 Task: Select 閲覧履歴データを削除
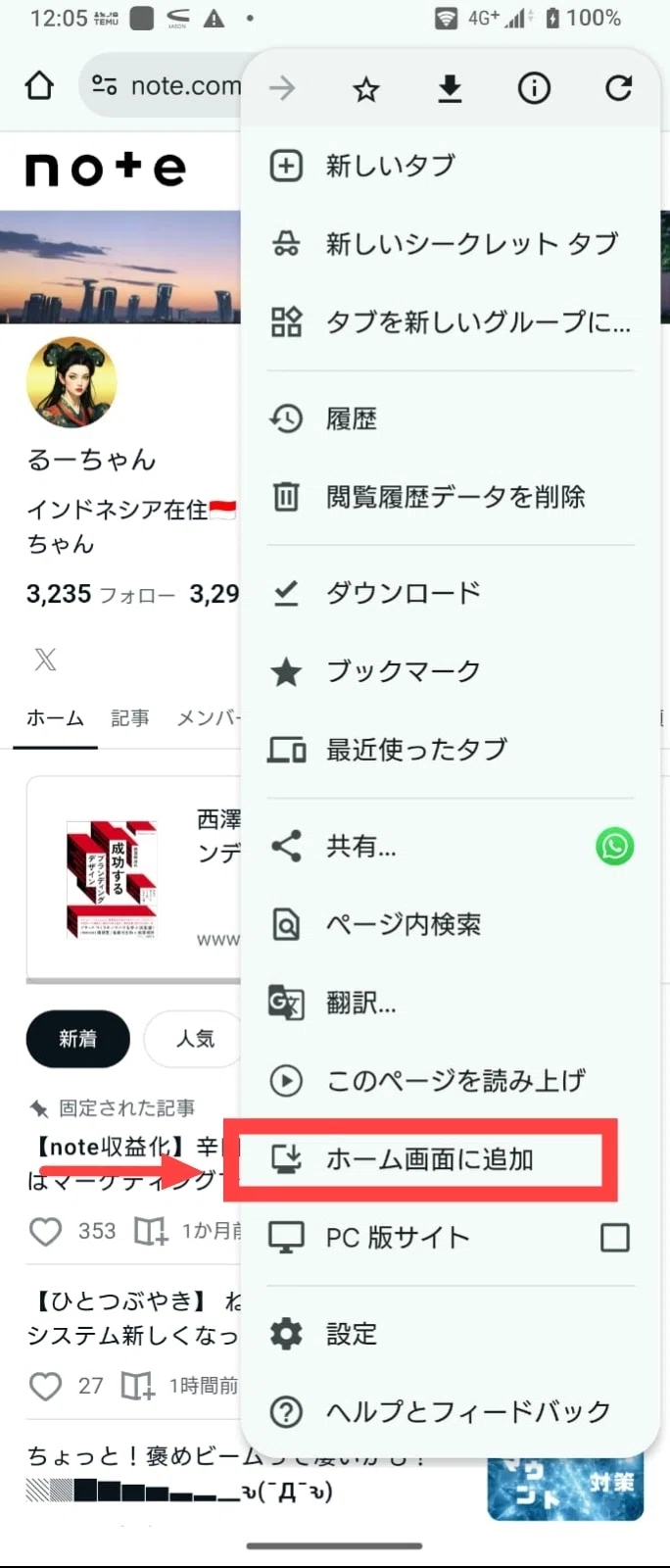[451, 497]
